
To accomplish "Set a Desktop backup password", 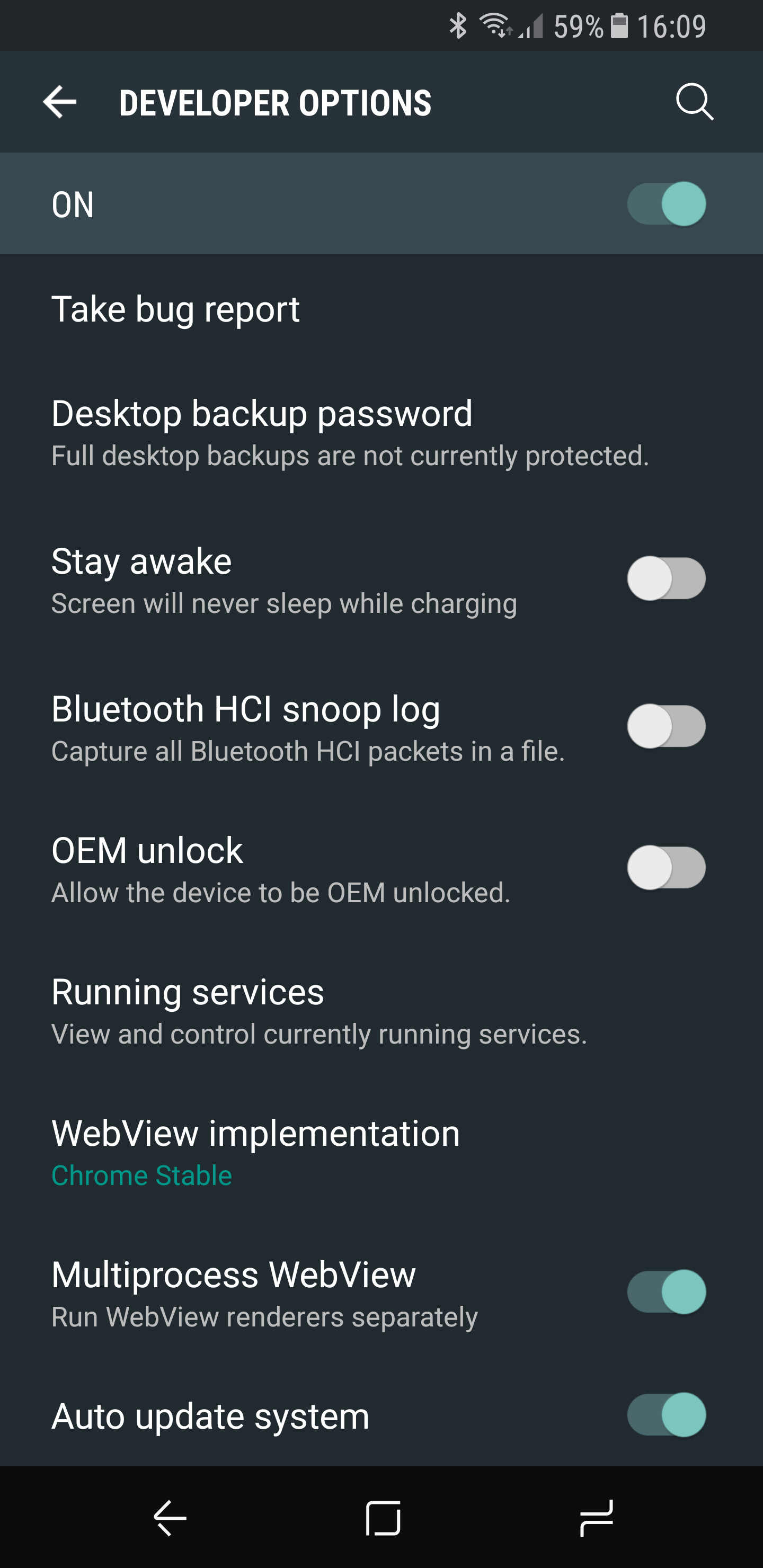I will click(x=262, y=432).
